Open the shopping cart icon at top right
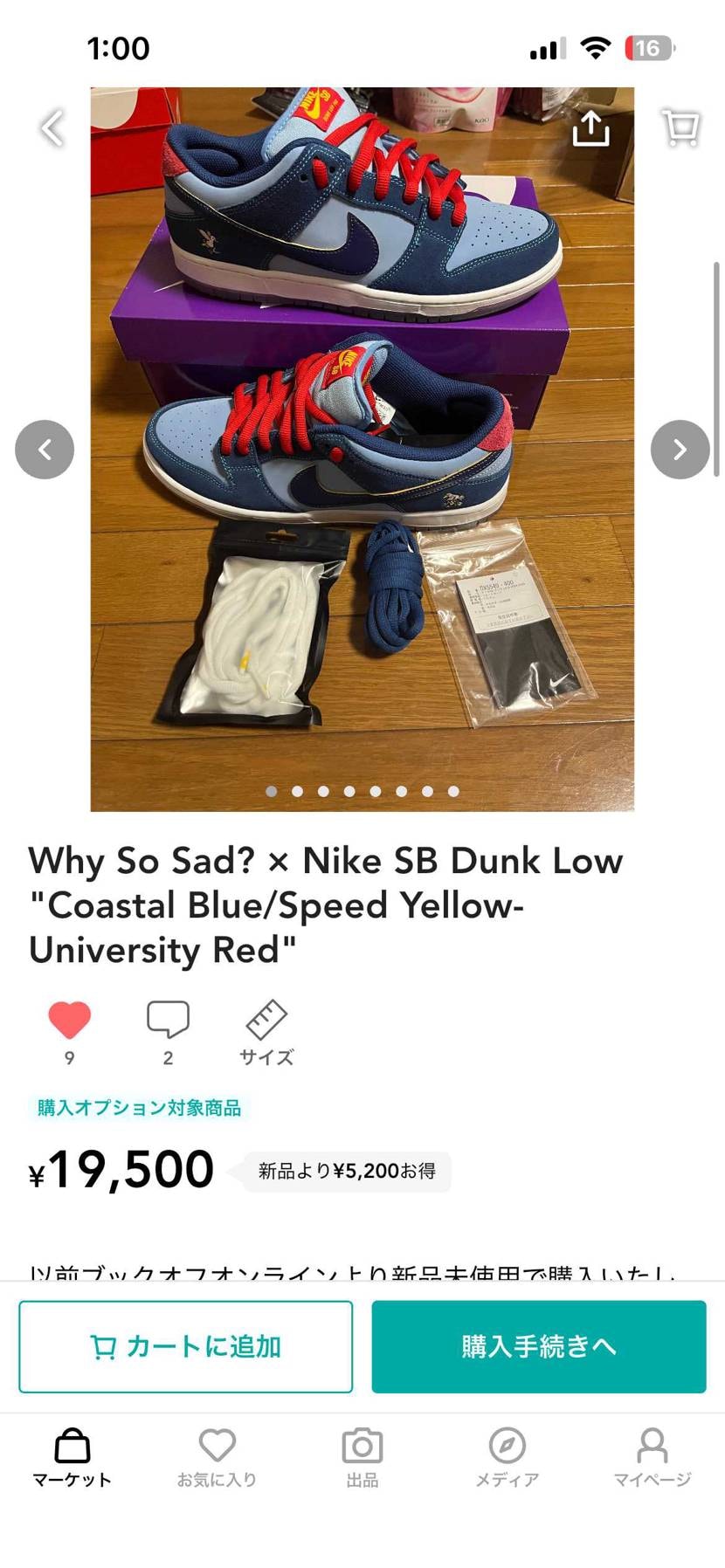The image size is (725, 1568). (680, 127)
